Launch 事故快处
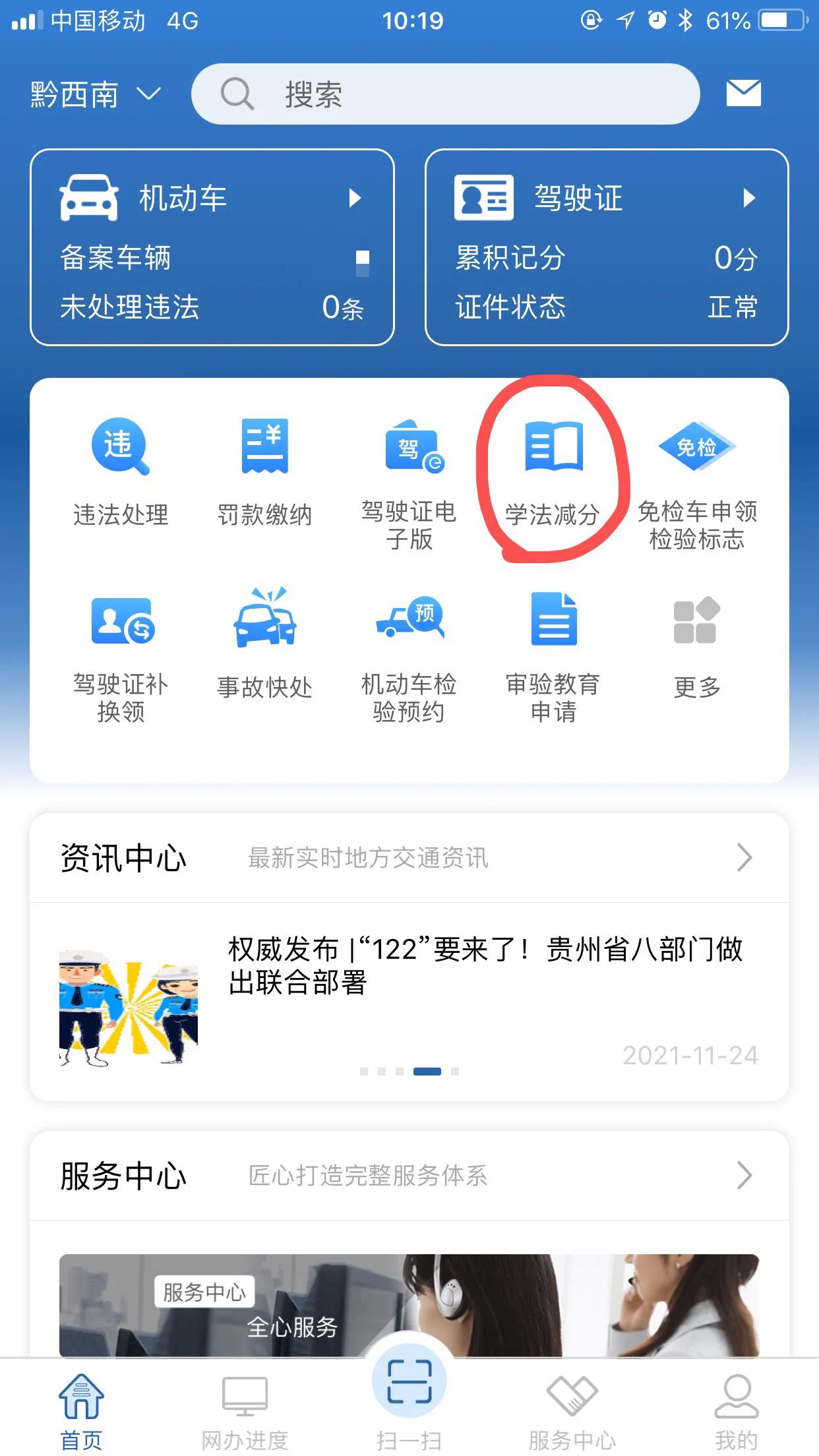The height and width of the screenshot is (1456, 819). [264, 644]
